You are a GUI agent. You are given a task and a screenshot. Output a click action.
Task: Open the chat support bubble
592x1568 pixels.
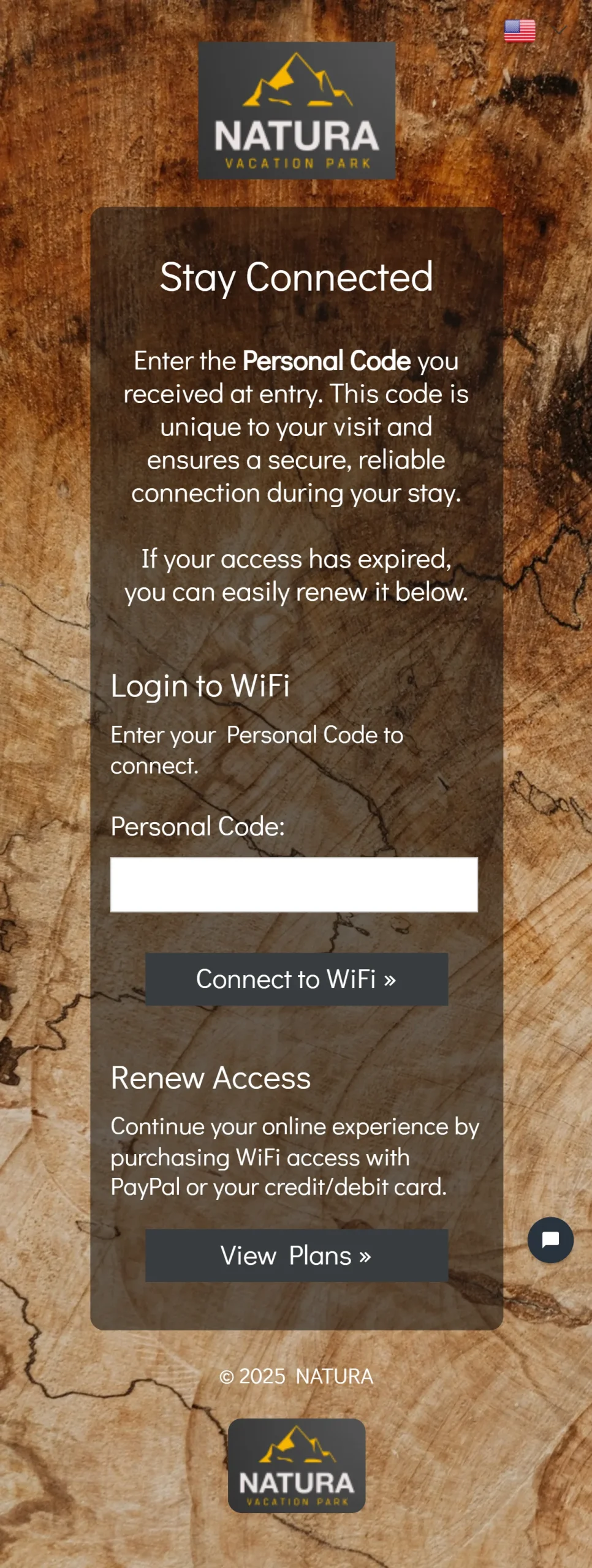tap(550, 1240)
